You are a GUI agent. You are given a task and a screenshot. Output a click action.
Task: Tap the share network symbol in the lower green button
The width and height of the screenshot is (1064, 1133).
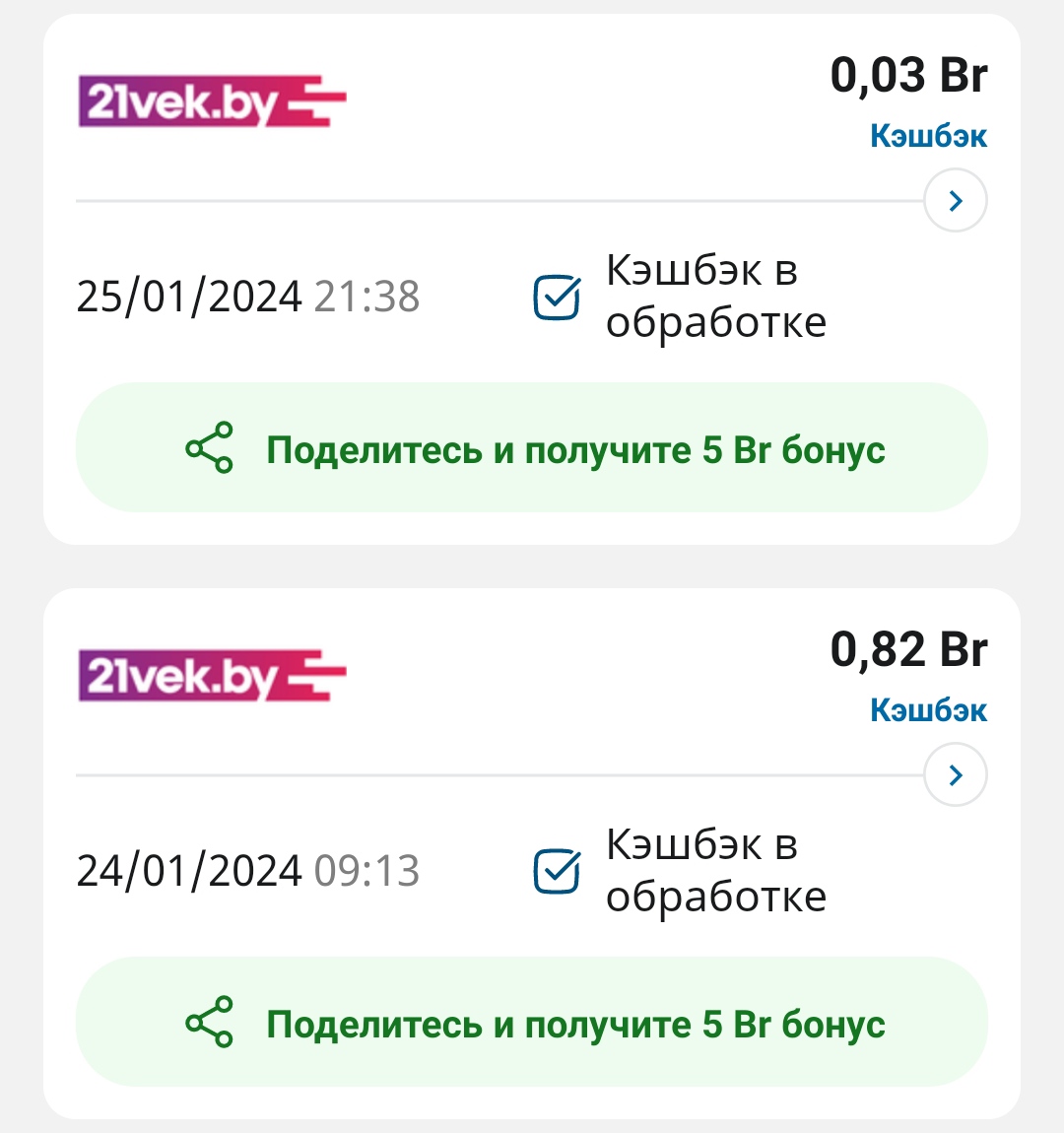coord(210,1022)
